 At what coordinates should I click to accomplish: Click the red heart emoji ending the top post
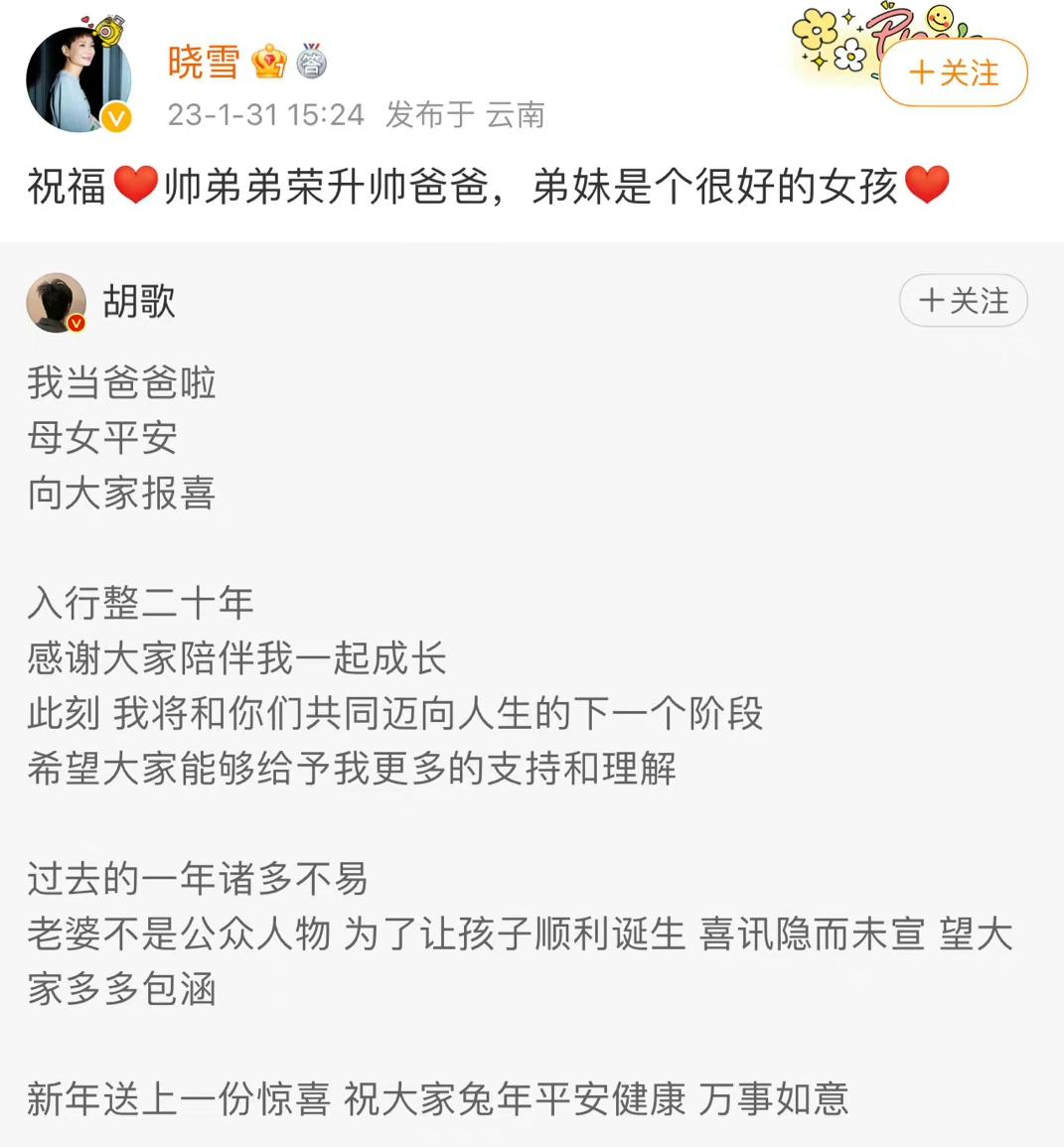pyautogui.click(x=929, y=186)
